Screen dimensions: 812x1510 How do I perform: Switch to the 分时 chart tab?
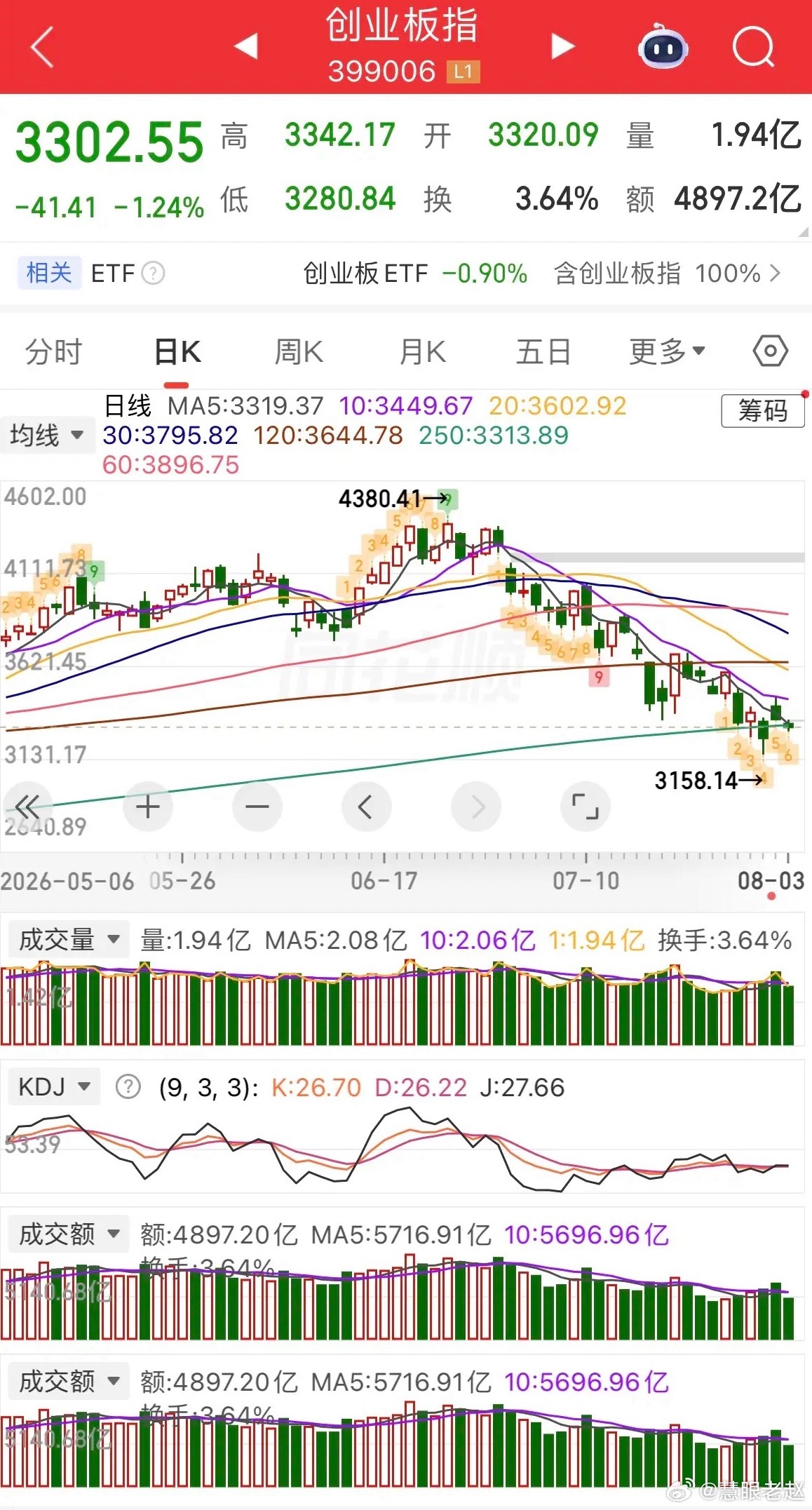coord(54,351)
